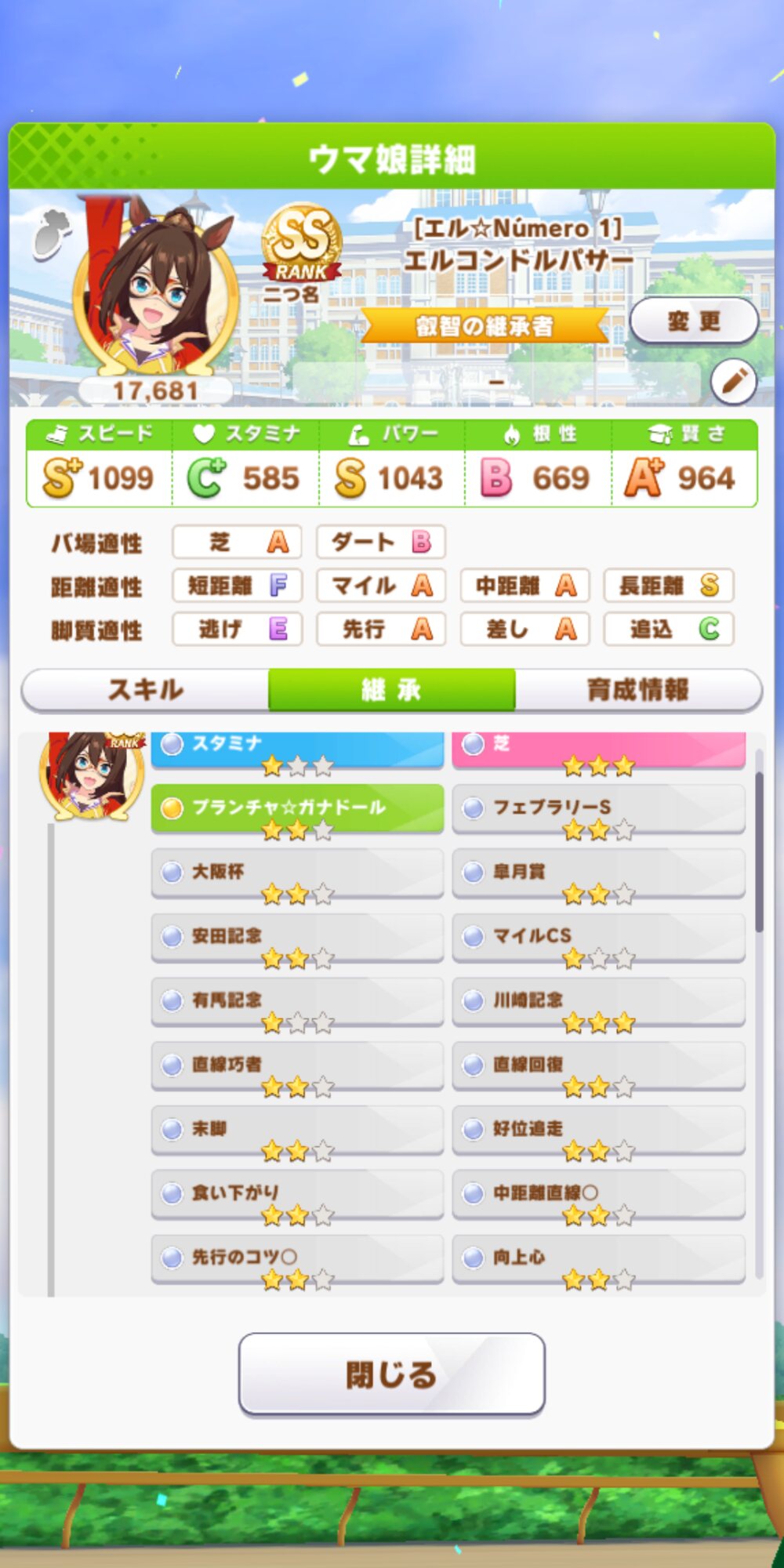Select the 皐月賞 factor entry

(598, 873)
